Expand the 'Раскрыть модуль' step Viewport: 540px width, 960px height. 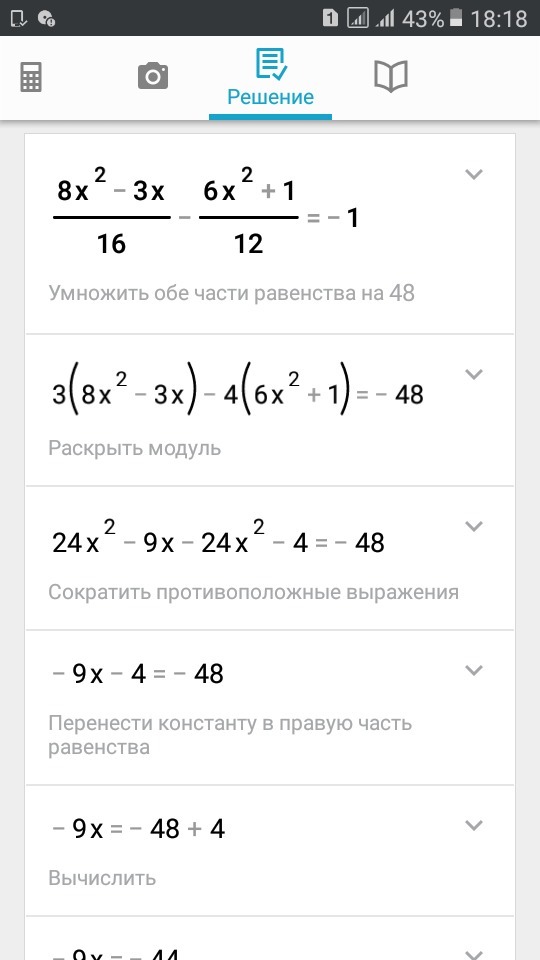474,374
